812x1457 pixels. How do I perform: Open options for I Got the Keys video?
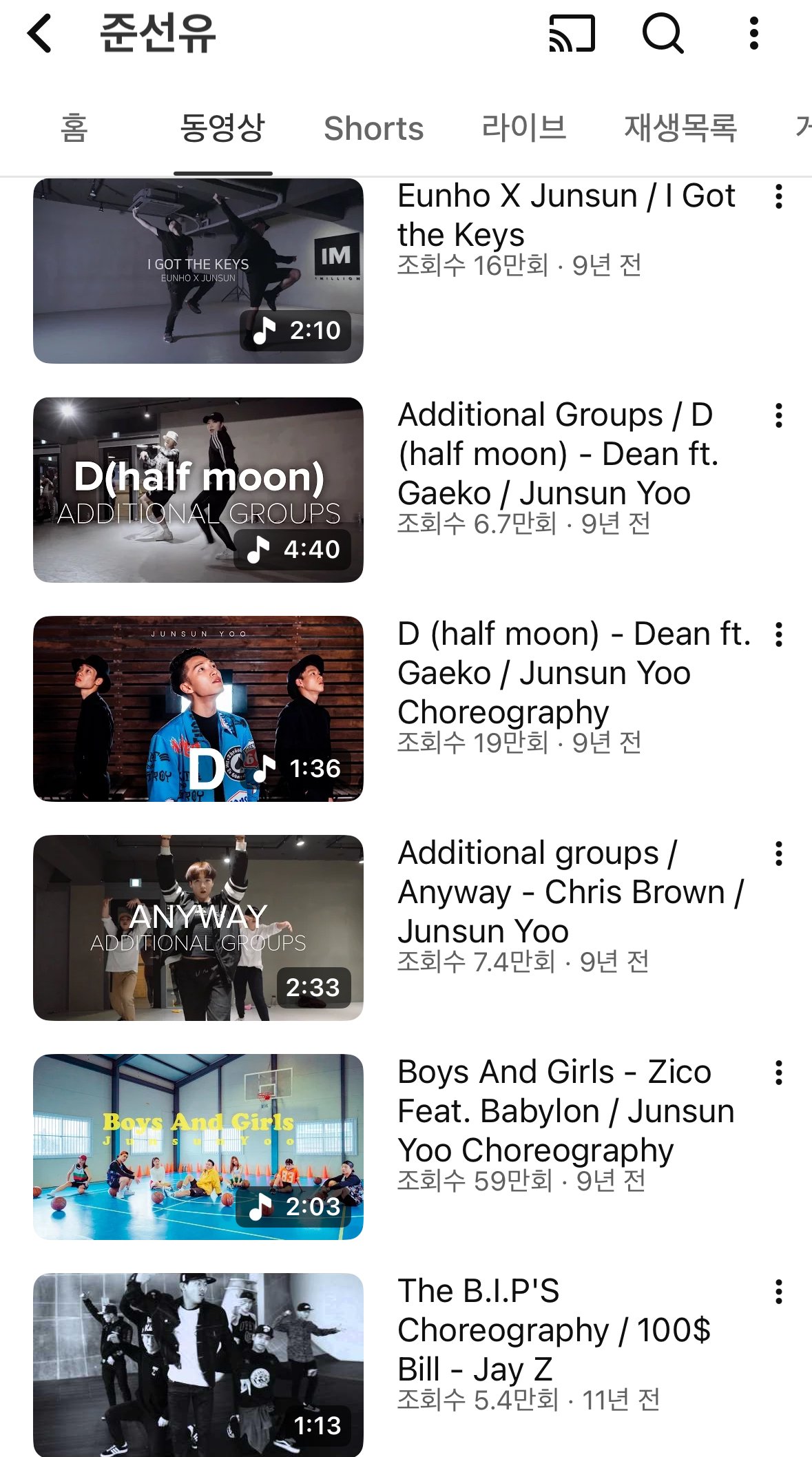(779, 197)
